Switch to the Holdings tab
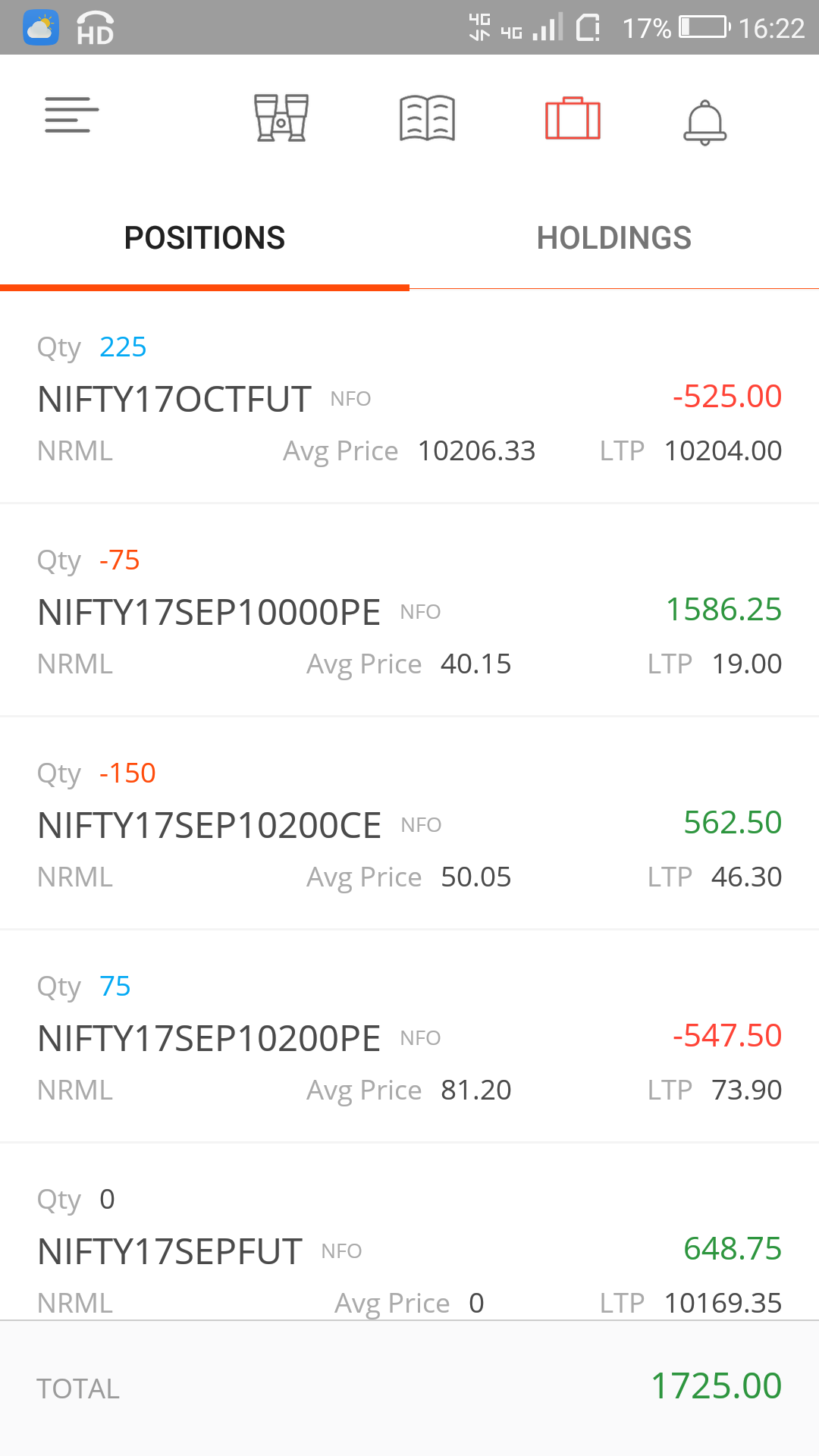The image size is (819, 1456). click(614, 238)
